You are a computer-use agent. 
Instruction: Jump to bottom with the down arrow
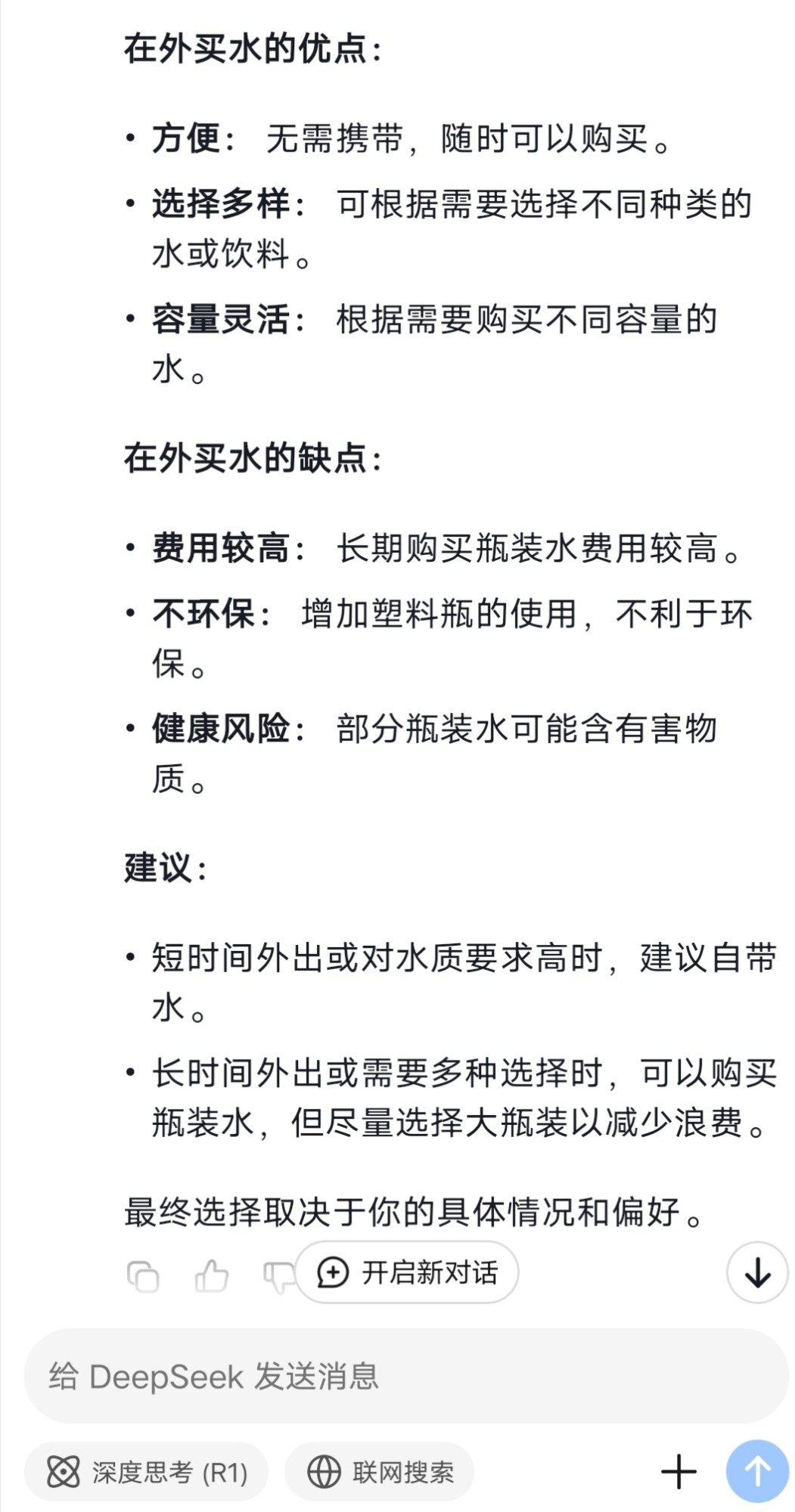(757, 1273)
